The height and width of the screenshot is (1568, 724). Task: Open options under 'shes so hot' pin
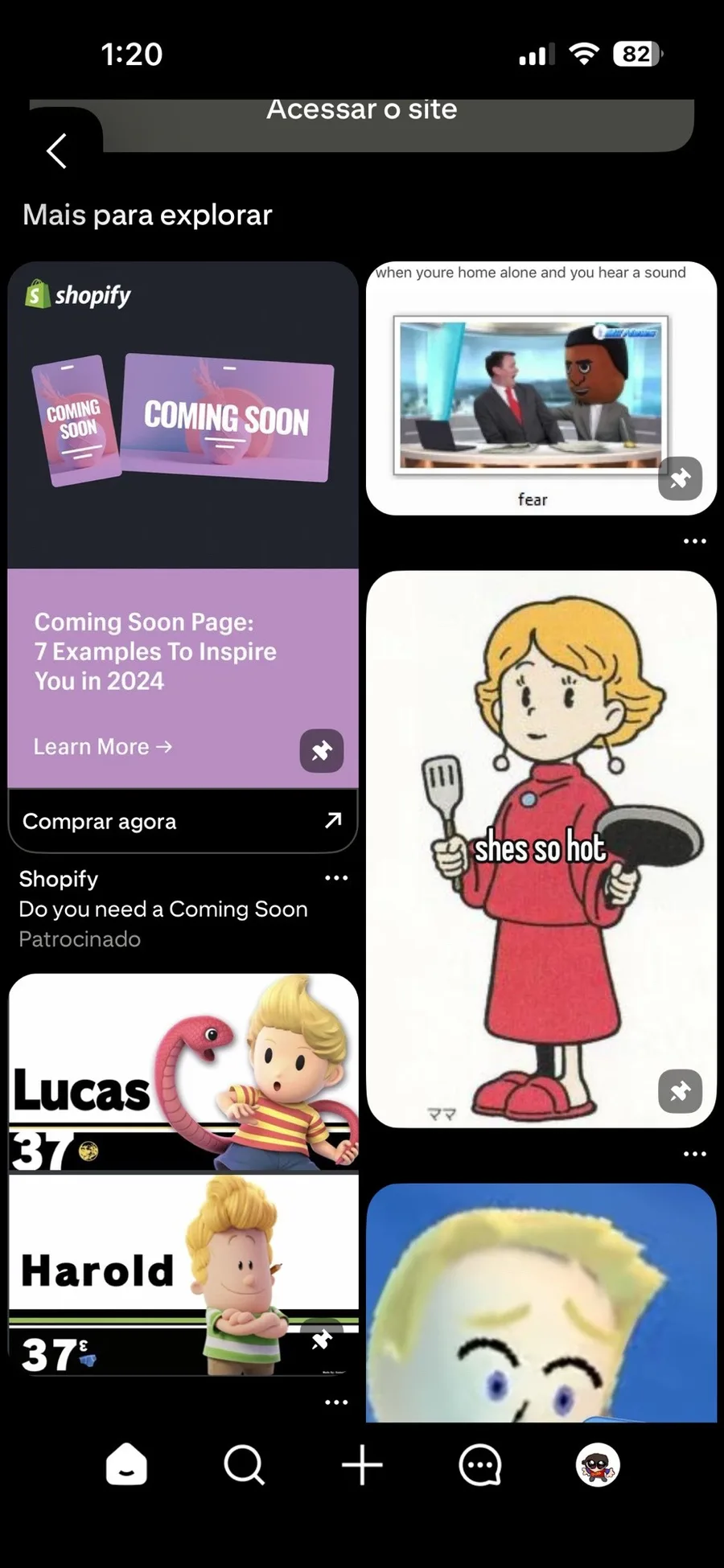[x=695, y=1154]
